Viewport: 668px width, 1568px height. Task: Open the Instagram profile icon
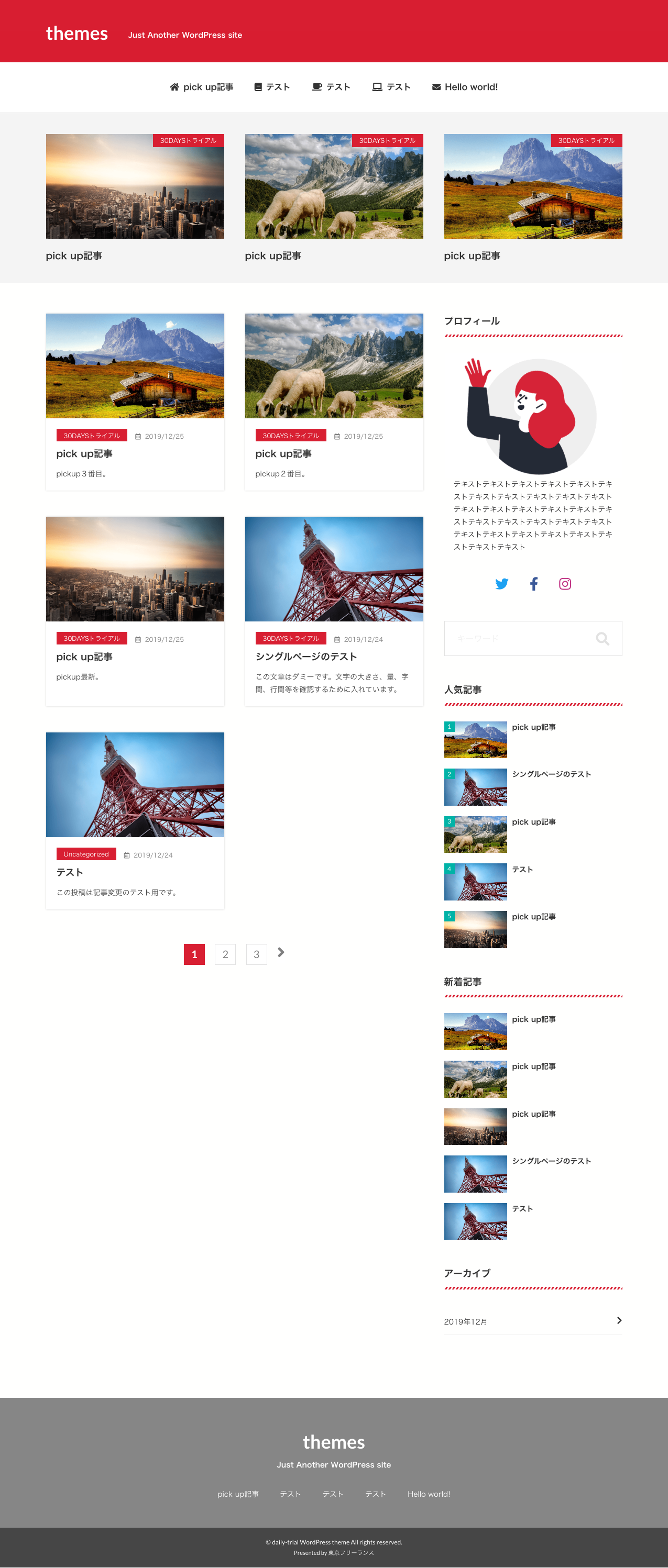[565, 584]
